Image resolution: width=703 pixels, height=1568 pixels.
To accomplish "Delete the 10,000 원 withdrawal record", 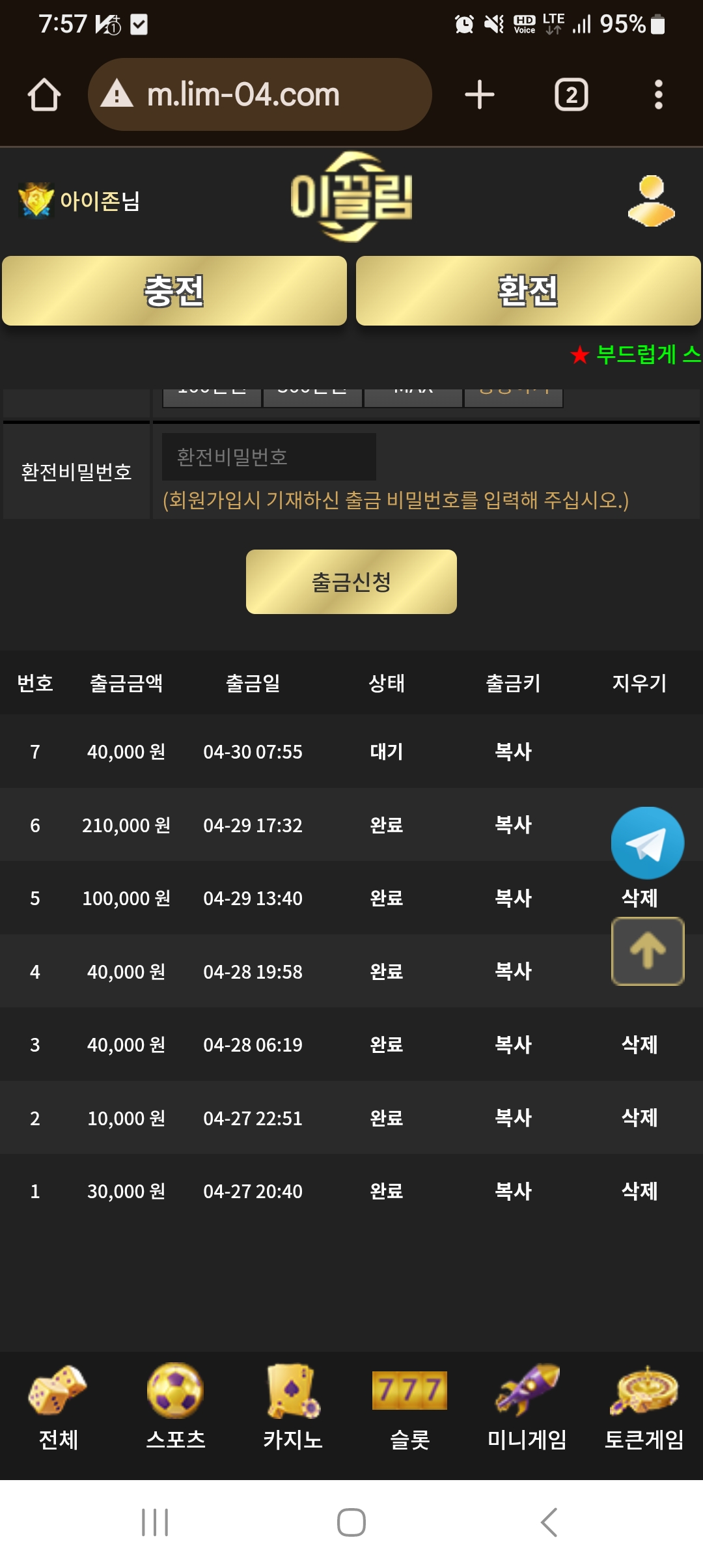I will 640,1118.
